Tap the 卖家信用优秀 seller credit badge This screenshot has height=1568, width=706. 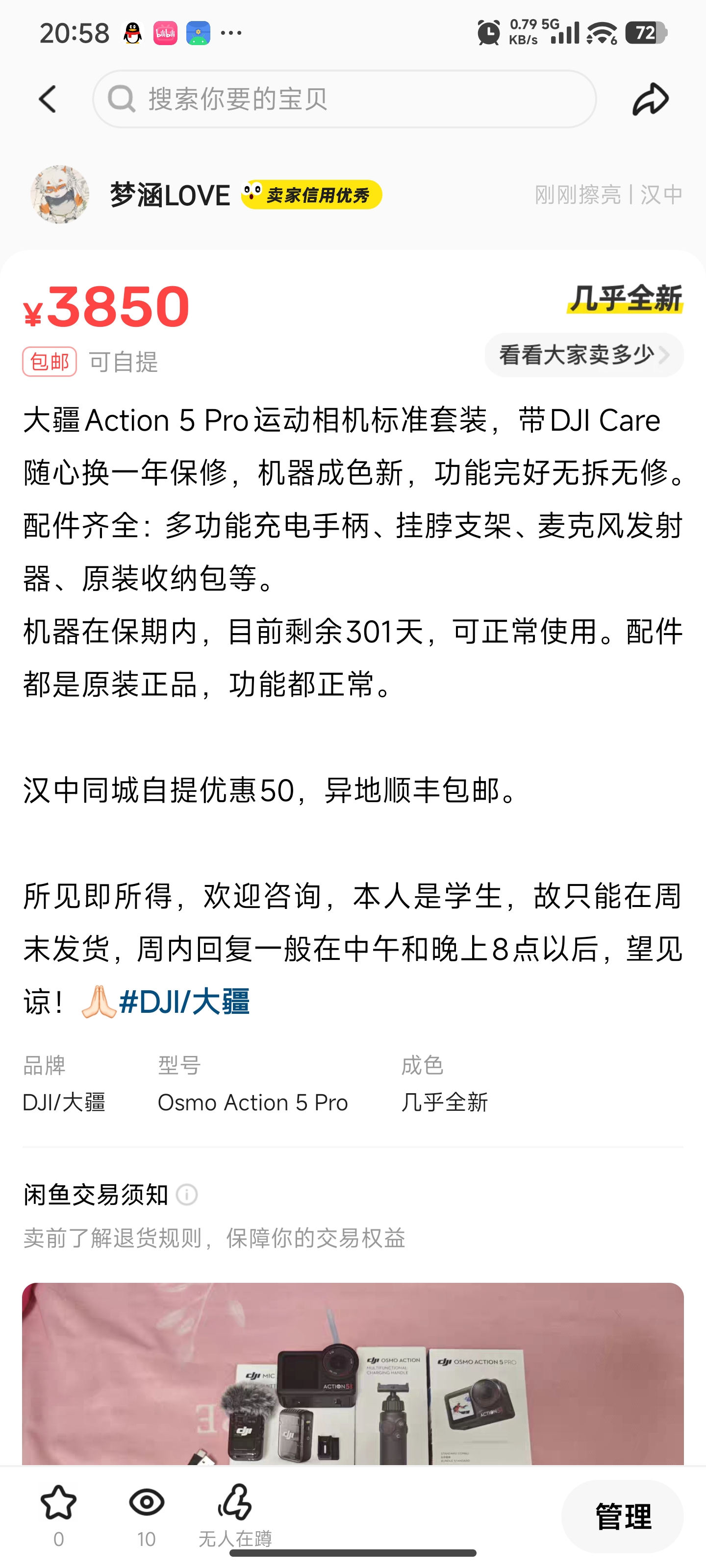click(311, 195)
